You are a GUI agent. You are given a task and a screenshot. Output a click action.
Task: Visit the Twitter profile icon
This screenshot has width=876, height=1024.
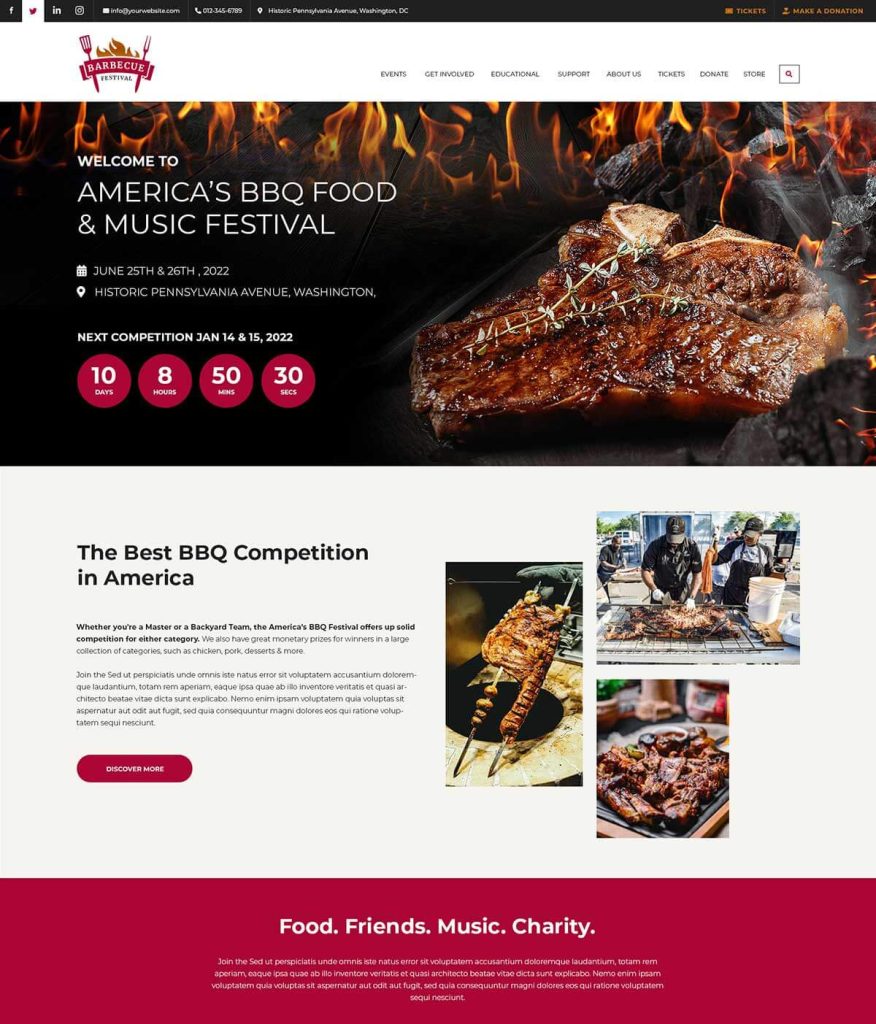pyautogui.click(x=33, y=11)
